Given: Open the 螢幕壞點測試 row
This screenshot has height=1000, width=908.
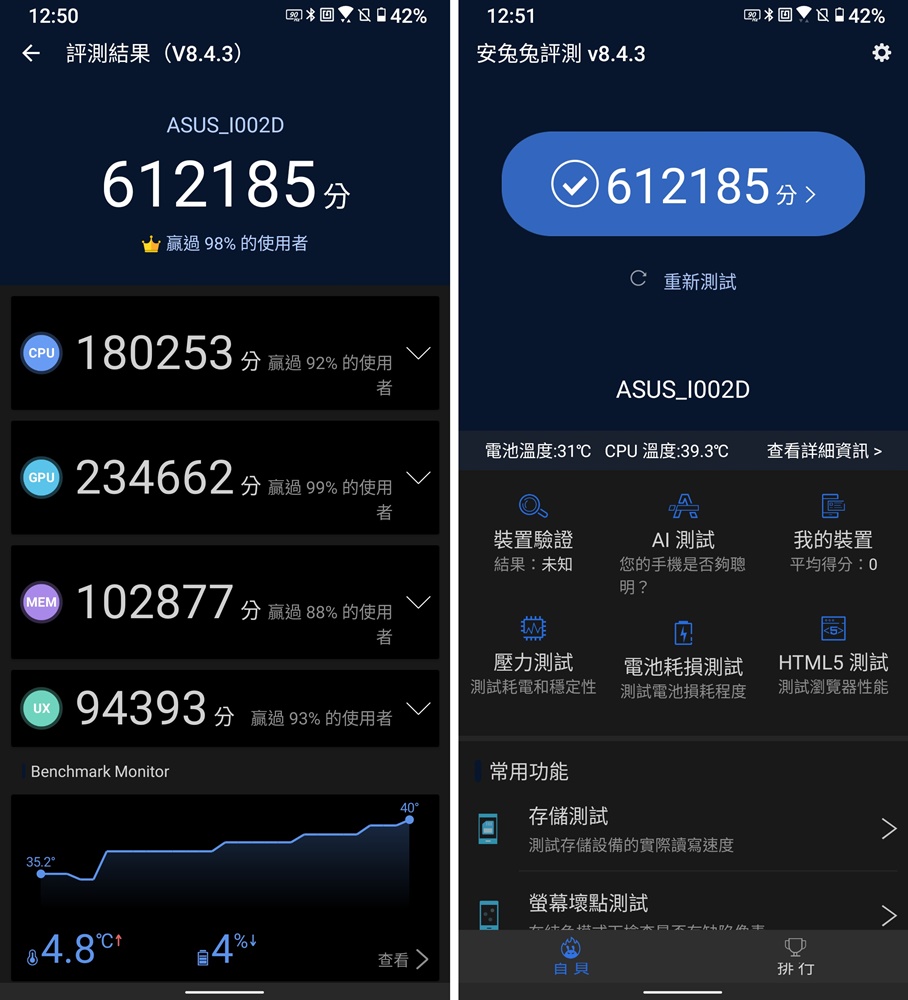Looking at the screenshot, I should click(683, 908).
